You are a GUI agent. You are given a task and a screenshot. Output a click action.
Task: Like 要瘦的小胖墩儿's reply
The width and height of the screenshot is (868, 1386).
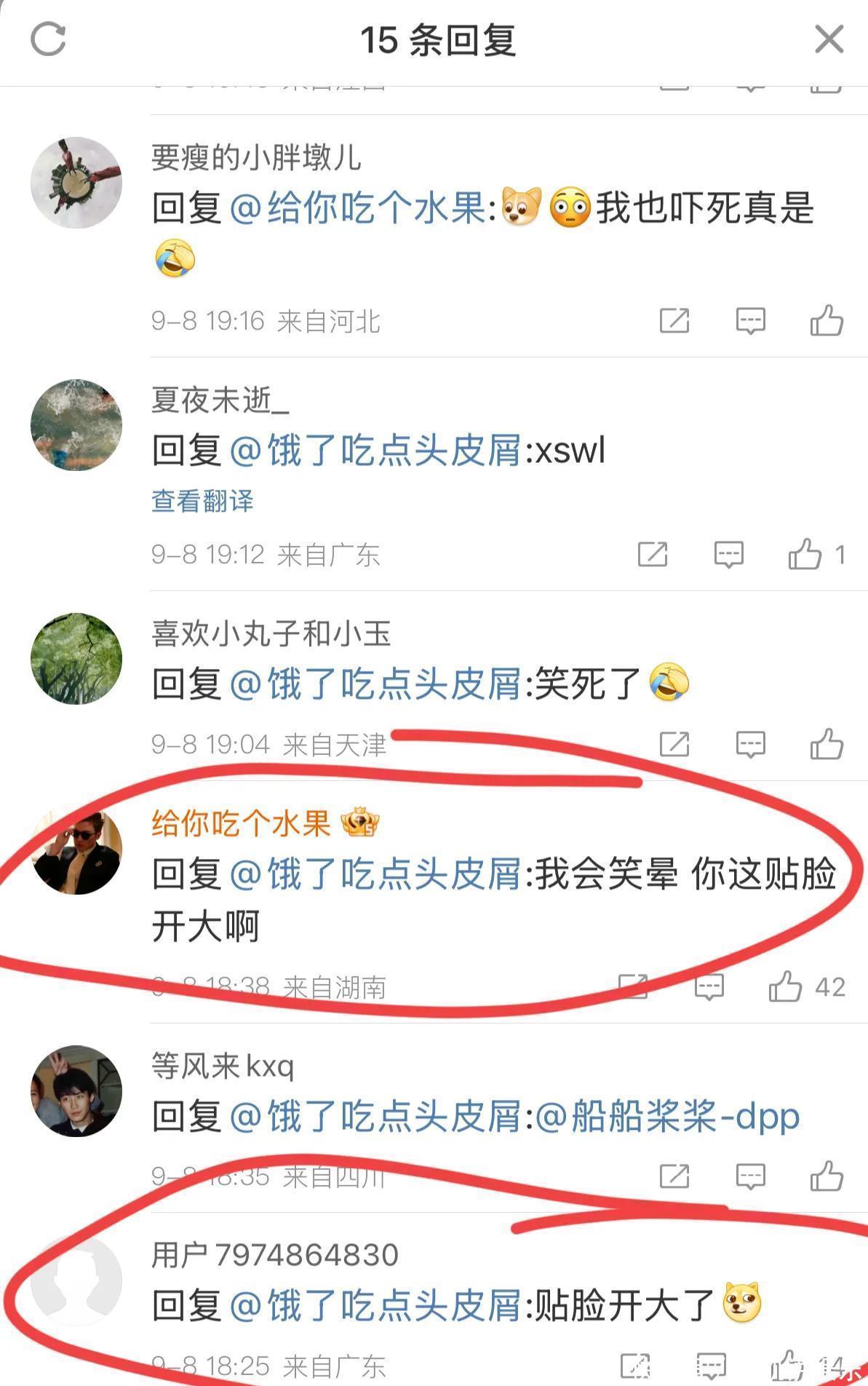[827, 320]
